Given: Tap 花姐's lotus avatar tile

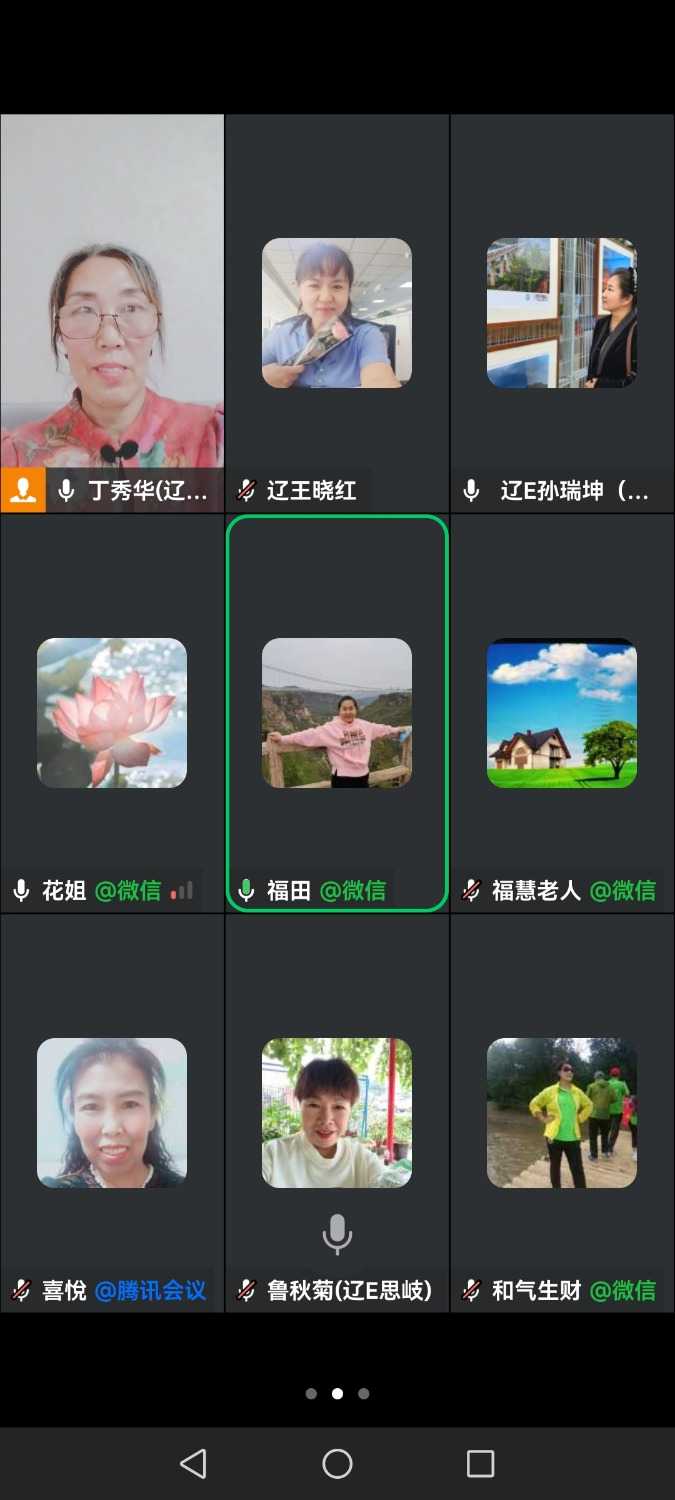Looking at the screenshot, I should (112, 713).
